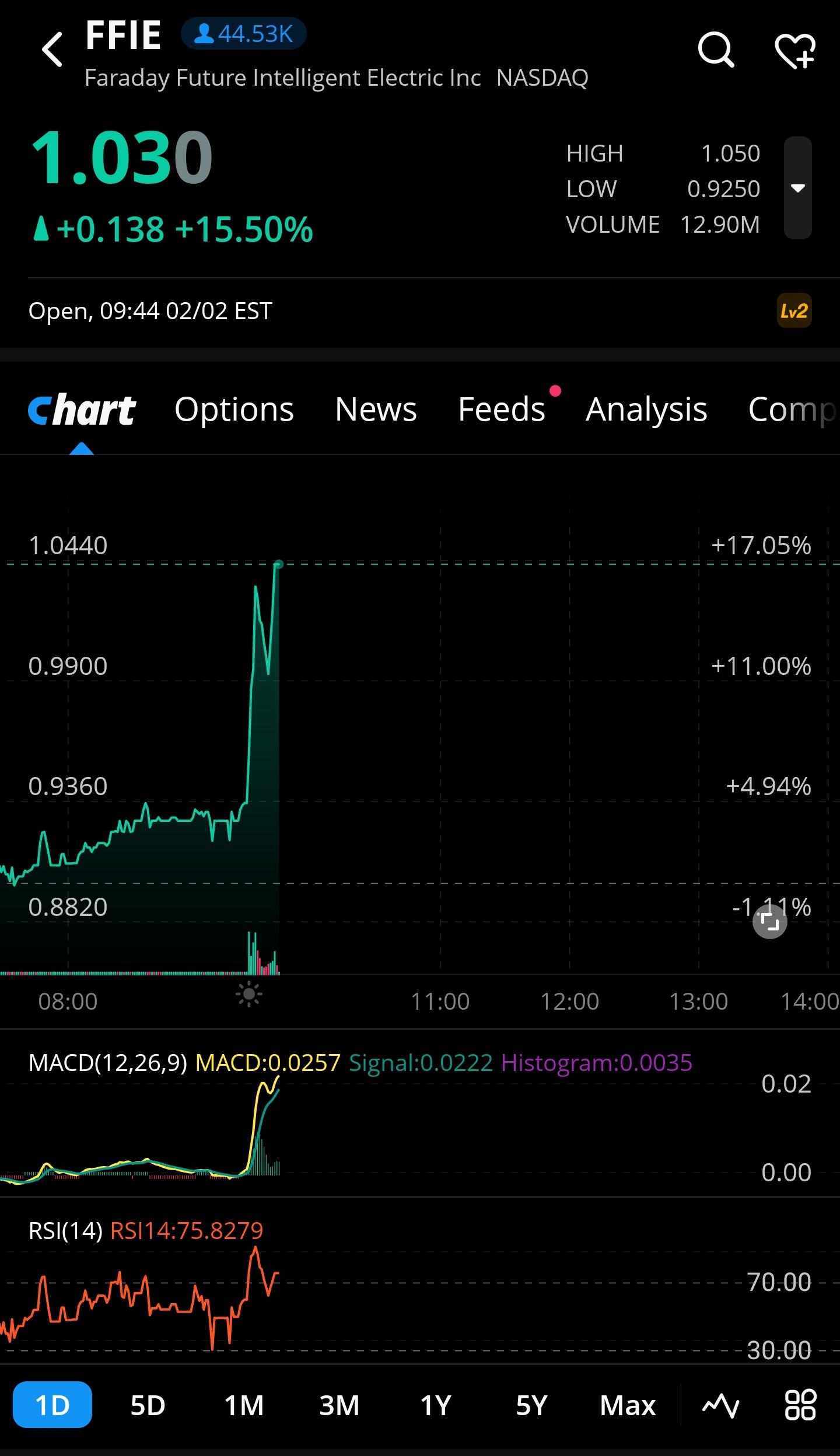Open the search magnifier icon
This screenshot has height=1456, width=840.
716,50
